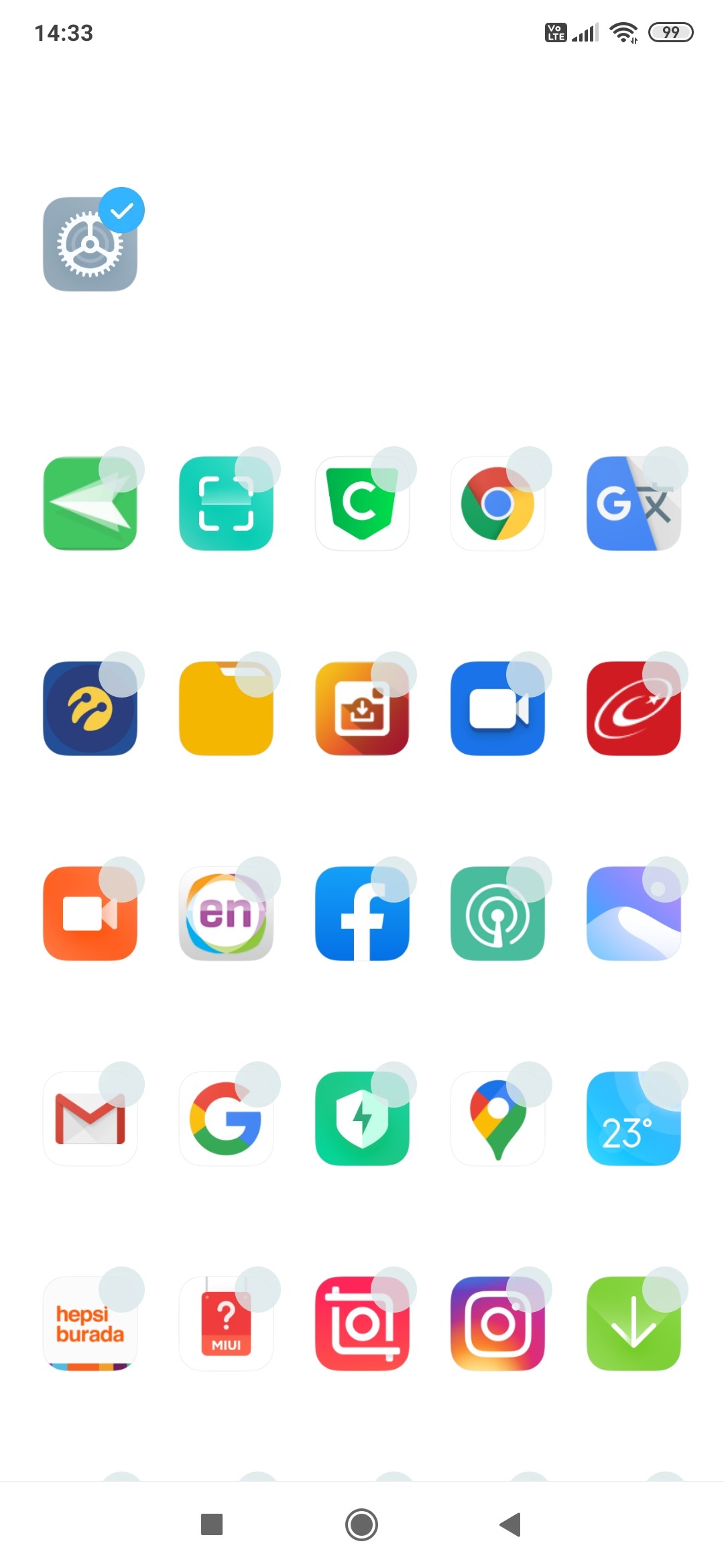Go back with the navigation back button
724x1568 pixels.
(x=511, y=1524)
